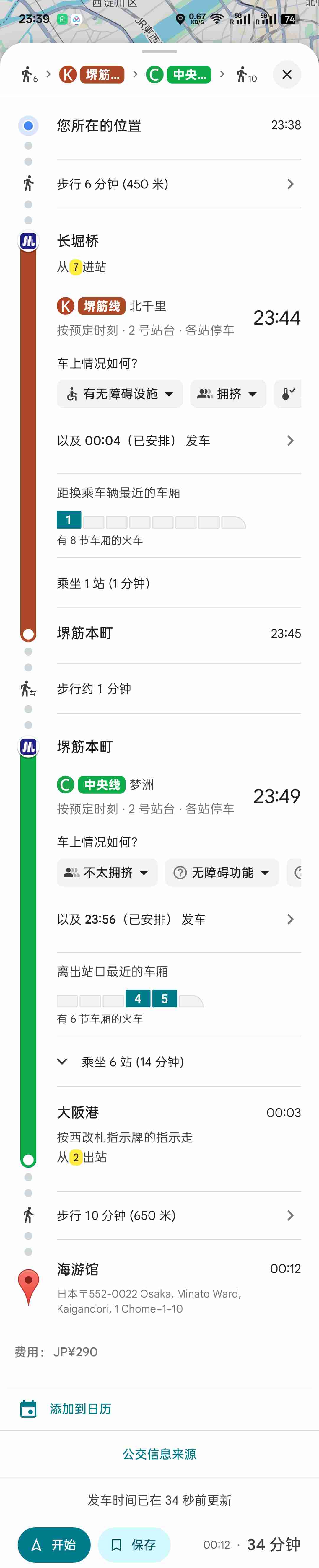Open 公交信息来源 link
The height and width of the screenshot is (1568, 319).
(x=159, y=1454)
